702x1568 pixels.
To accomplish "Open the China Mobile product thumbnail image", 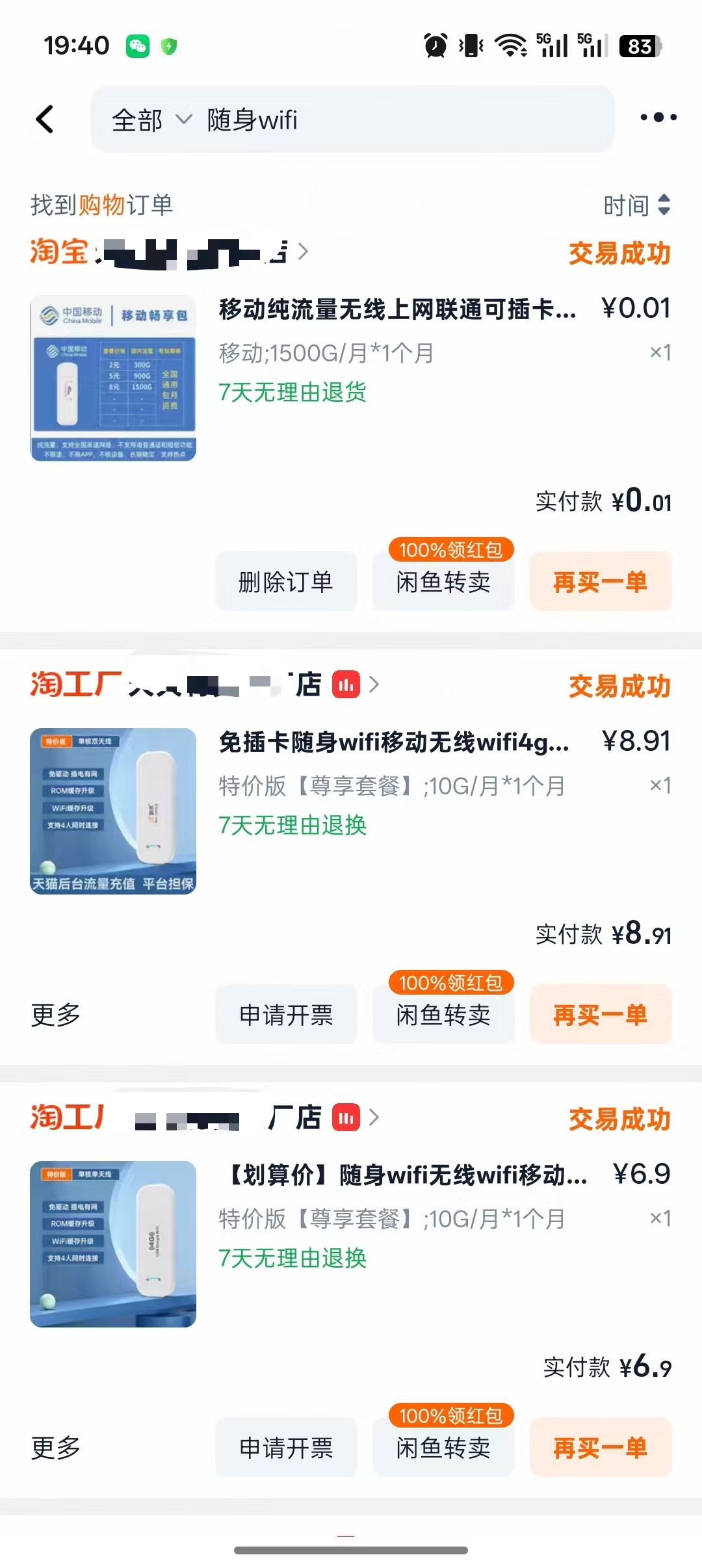I will coord(114,380).
